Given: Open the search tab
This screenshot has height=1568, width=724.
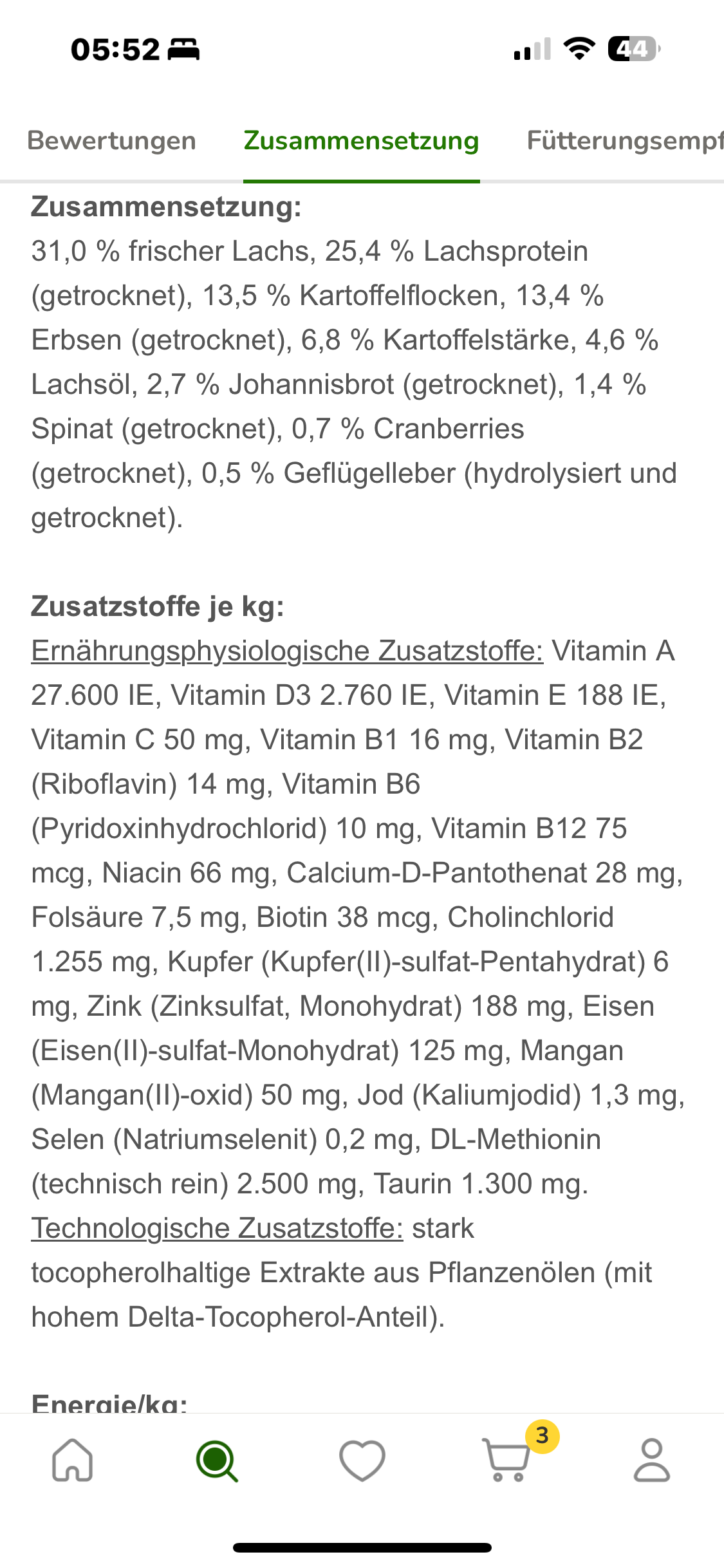Looking at the screenshot, I should pyautogui.click(x=217, y=1461).
